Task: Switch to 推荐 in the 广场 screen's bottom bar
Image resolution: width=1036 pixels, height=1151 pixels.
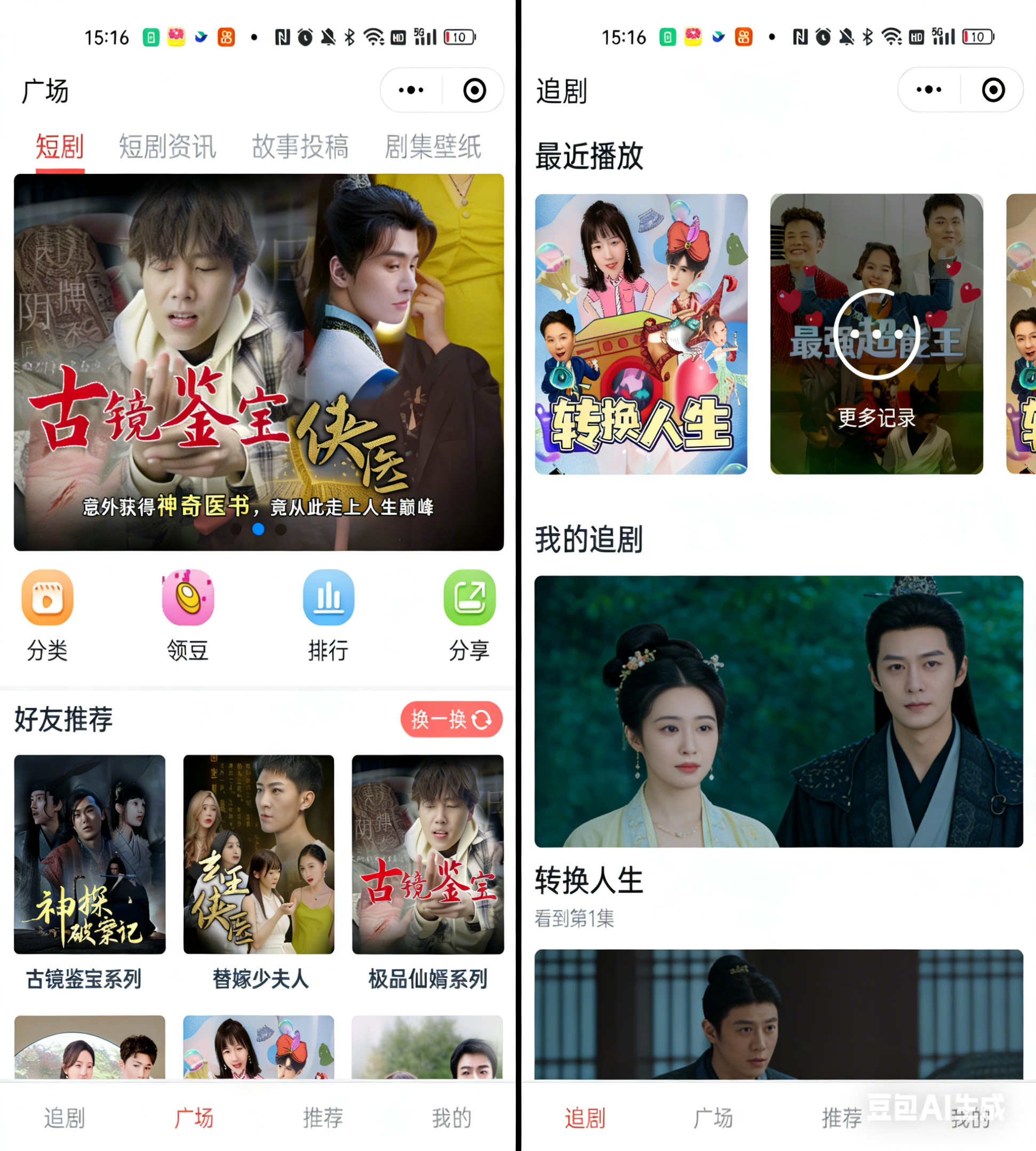Action: tap(323, 1118)
